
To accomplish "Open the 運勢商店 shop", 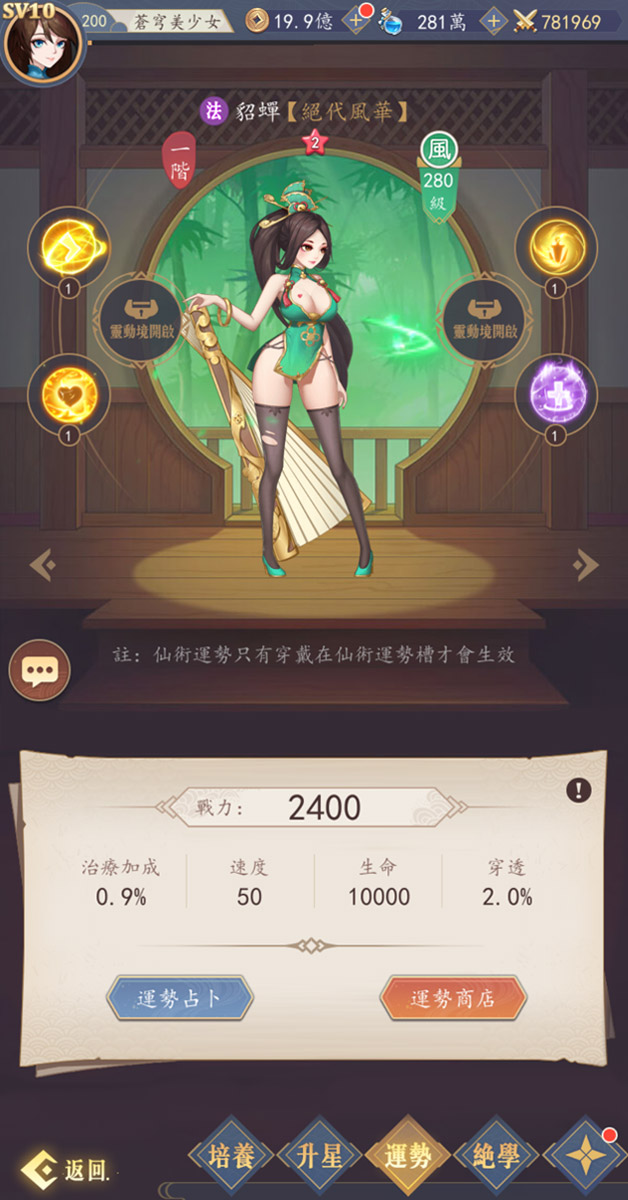I will 453,998.
